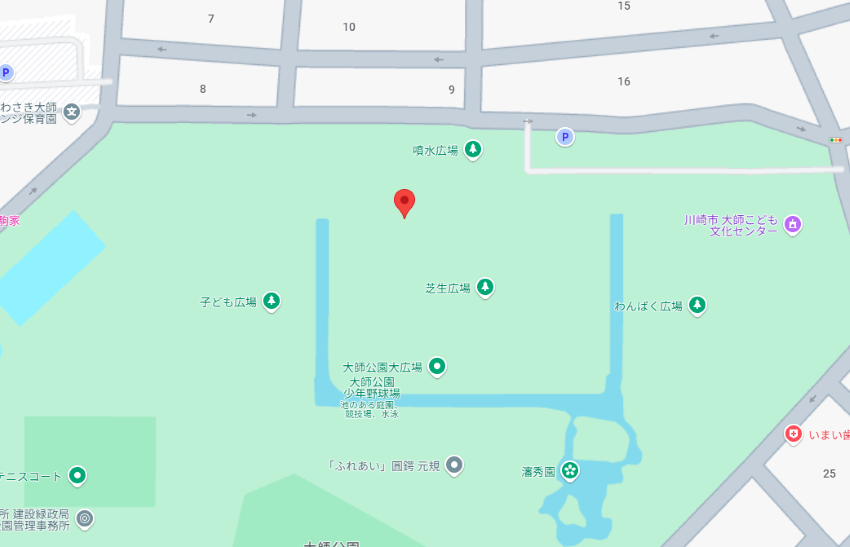
Task: Open the いまい clinic marker
Action: point(793,434)
